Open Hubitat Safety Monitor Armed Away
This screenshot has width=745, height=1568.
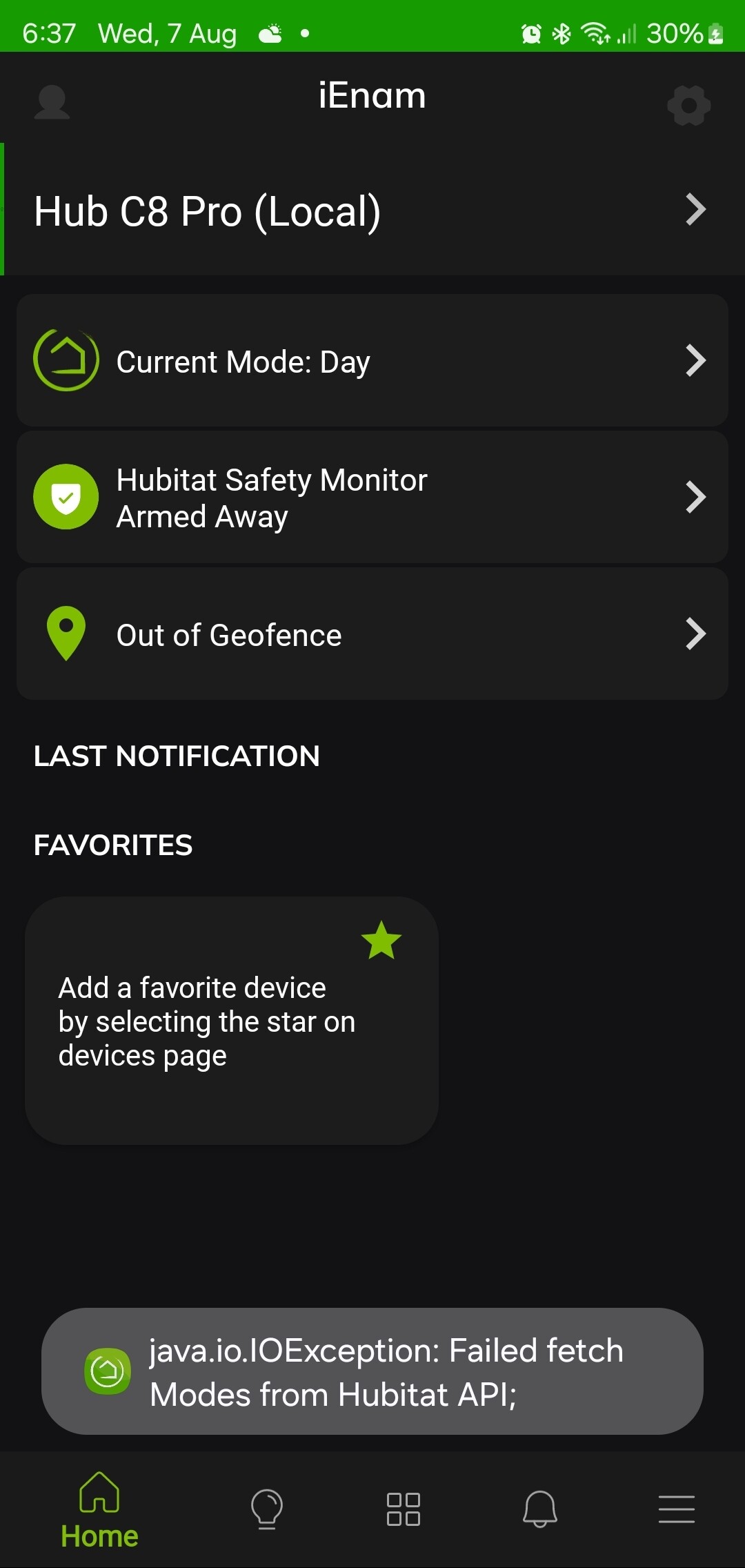click(372, 497)
